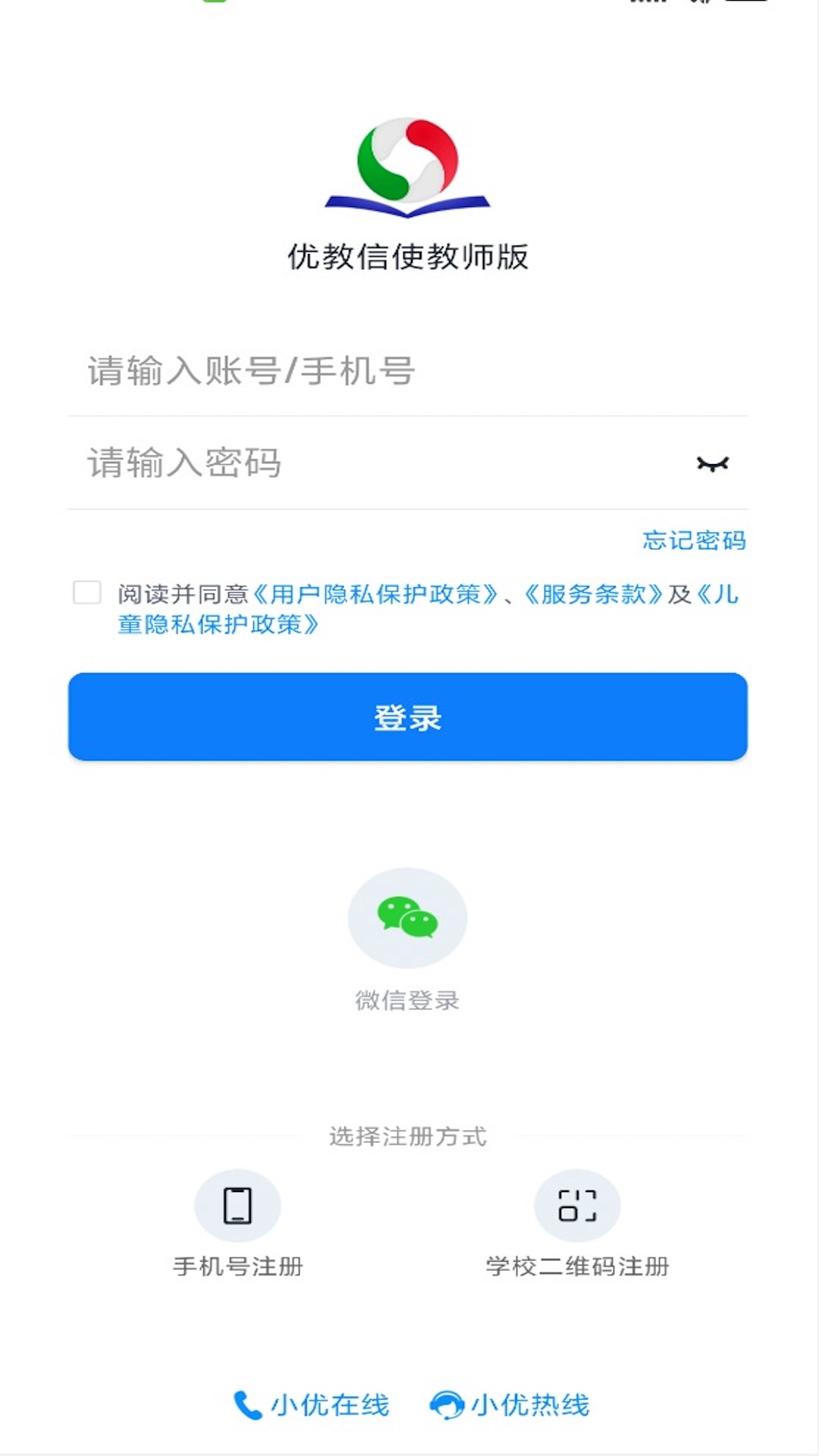The image size is (819, 1456).
Task: Click the 微信登录 label
Action: [408, 999]
